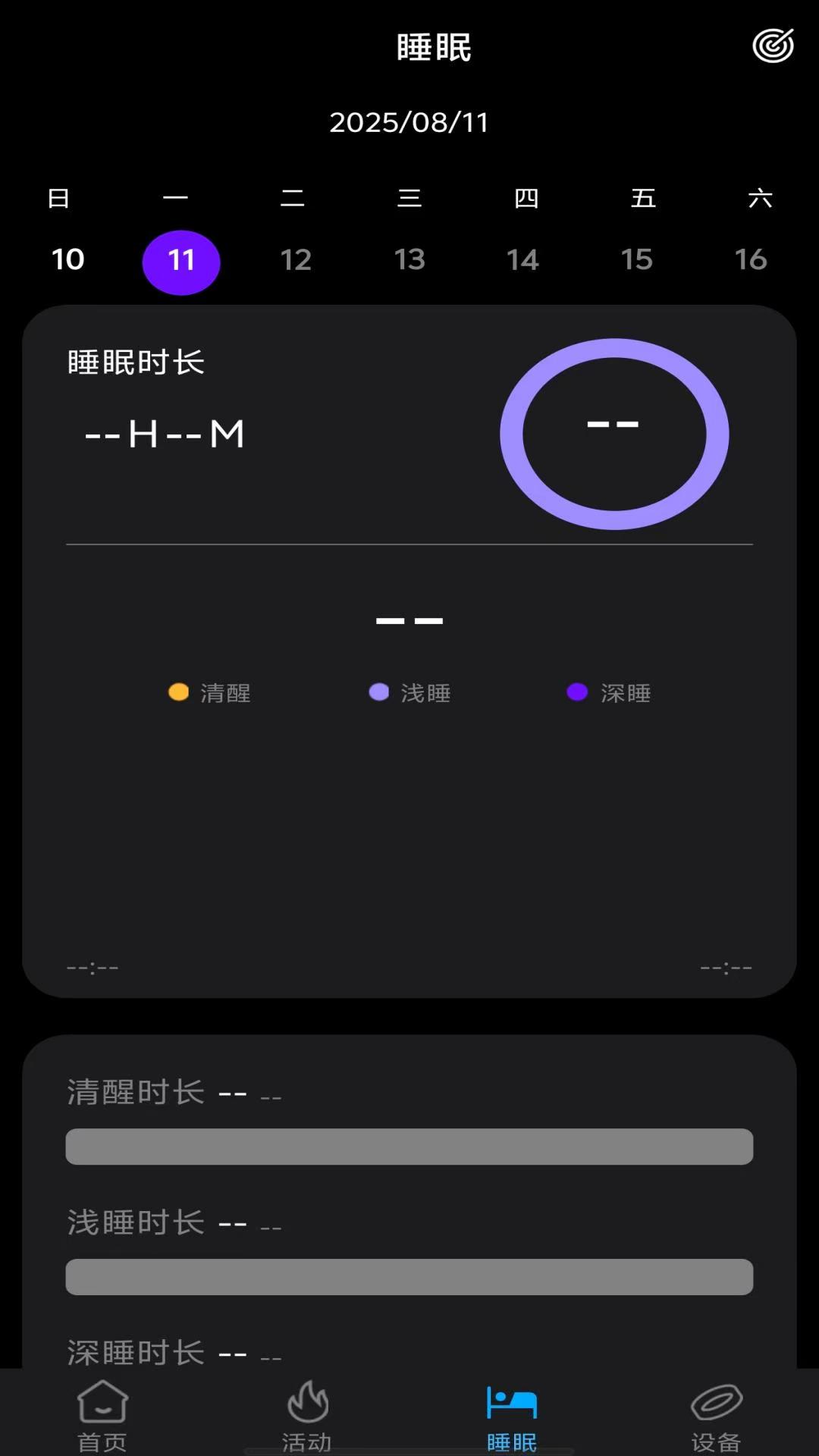The height and width of the screenshot is (1456, 819).
Task: Toggle the 清醒 awake stage filter
Action: (209, 692)
